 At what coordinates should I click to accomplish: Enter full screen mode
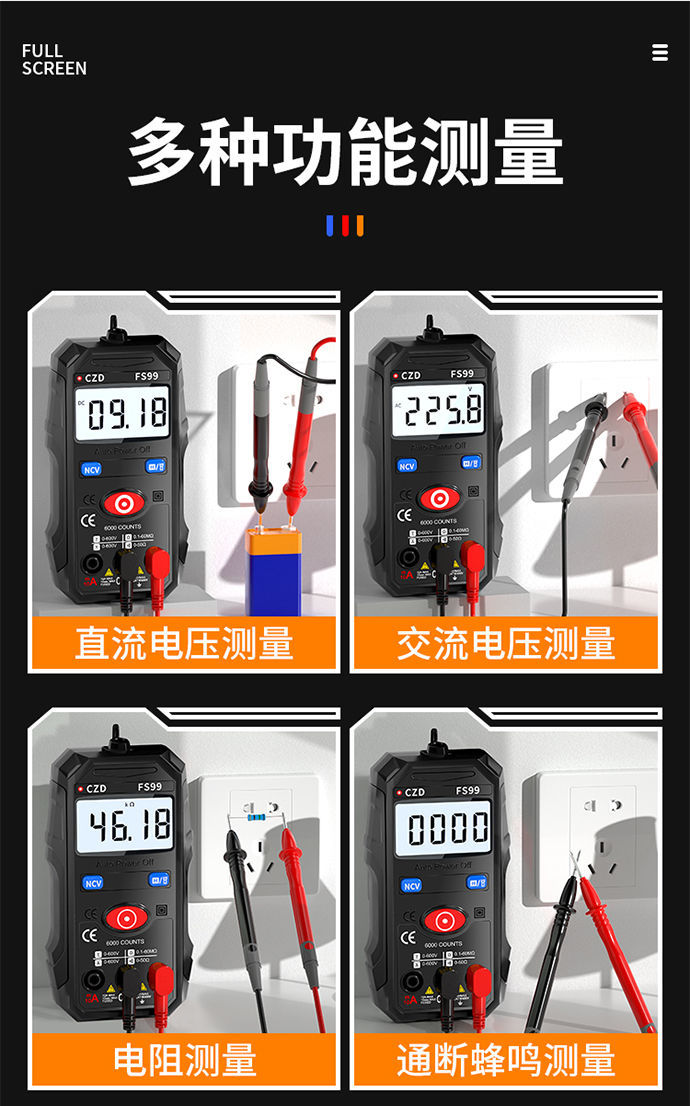[x=54, y=59]
